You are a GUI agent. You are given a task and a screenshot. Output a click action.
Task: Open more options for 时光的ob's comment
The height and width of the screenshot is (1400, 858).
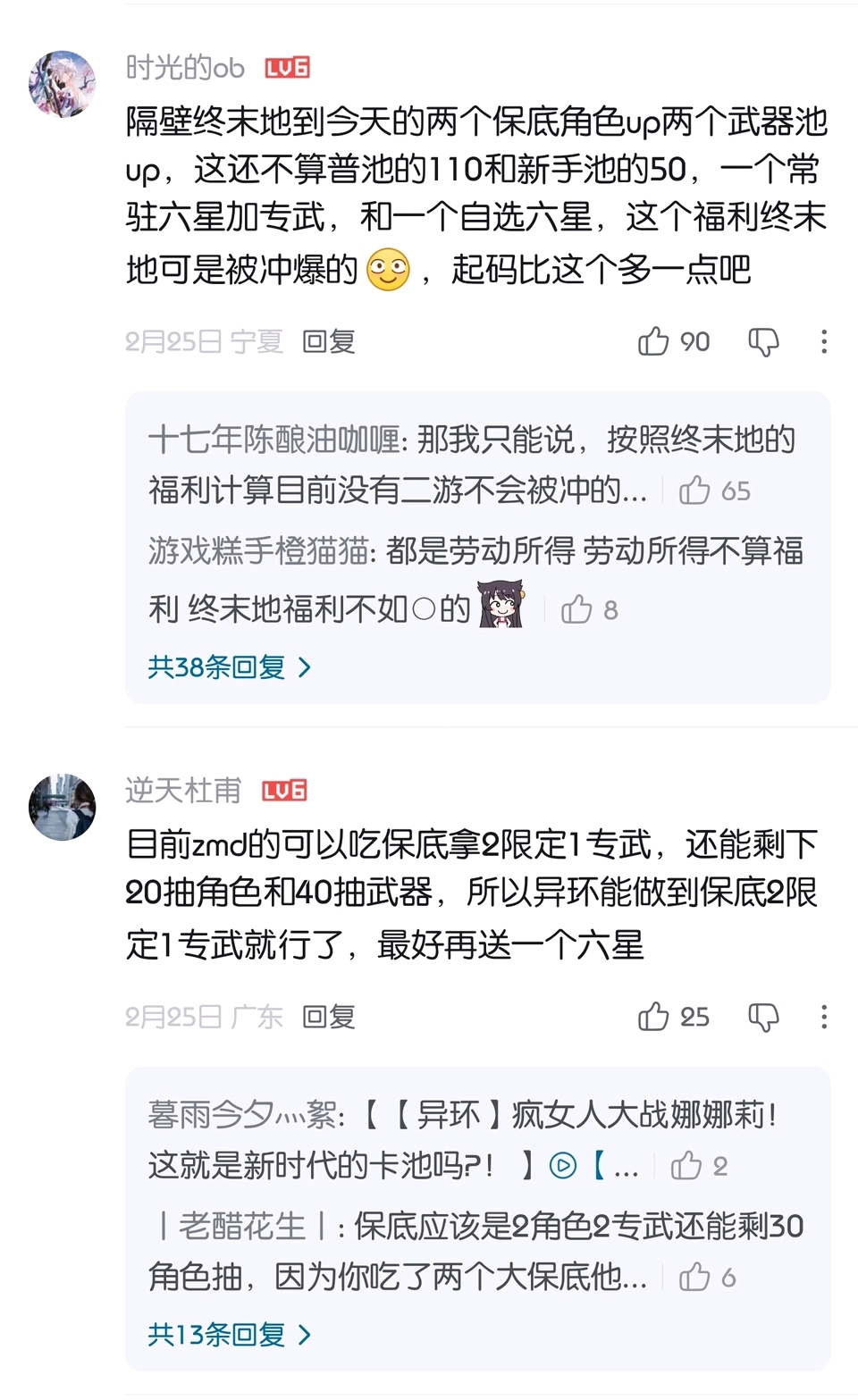pyautogui.click(x=824, y=341)
